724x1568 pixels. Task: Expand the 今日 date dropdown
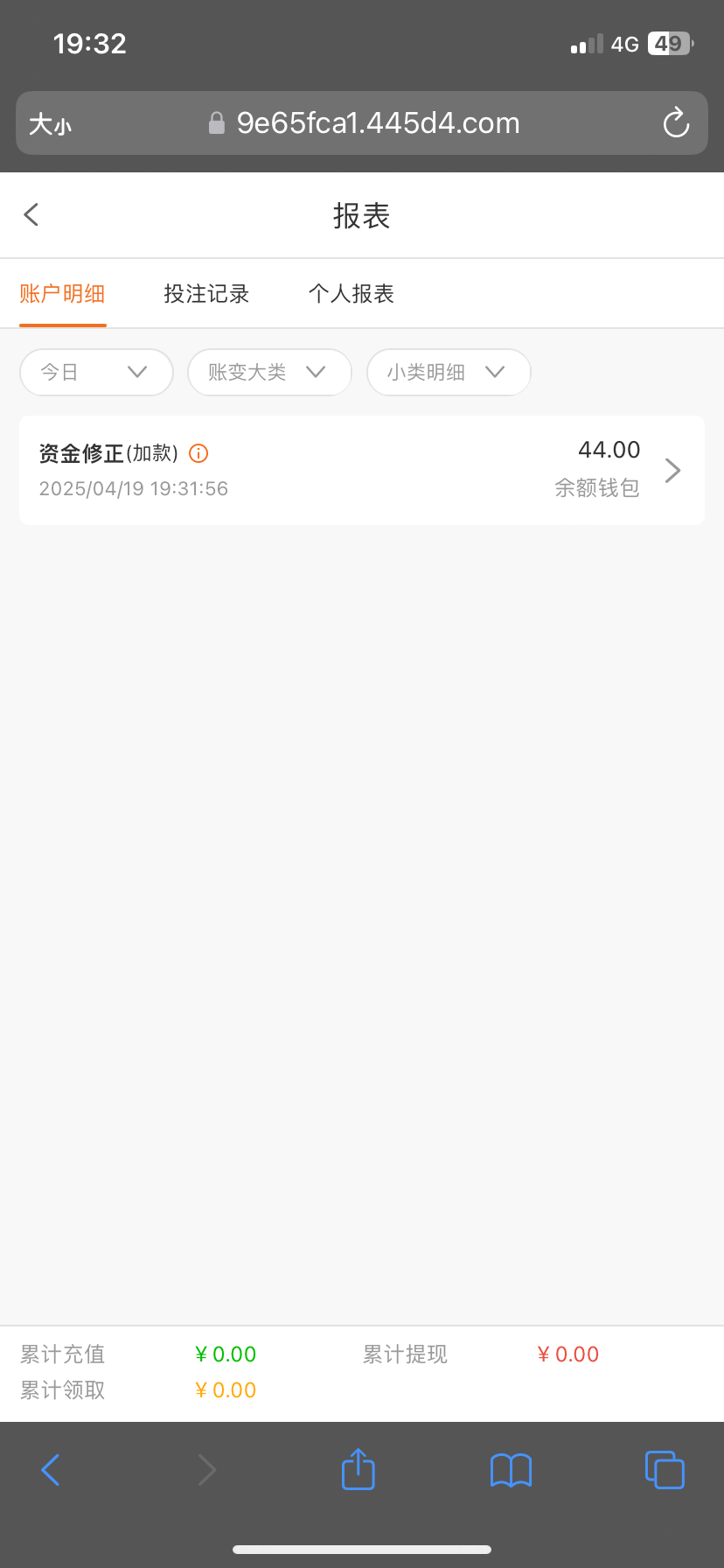pos(96,372)
